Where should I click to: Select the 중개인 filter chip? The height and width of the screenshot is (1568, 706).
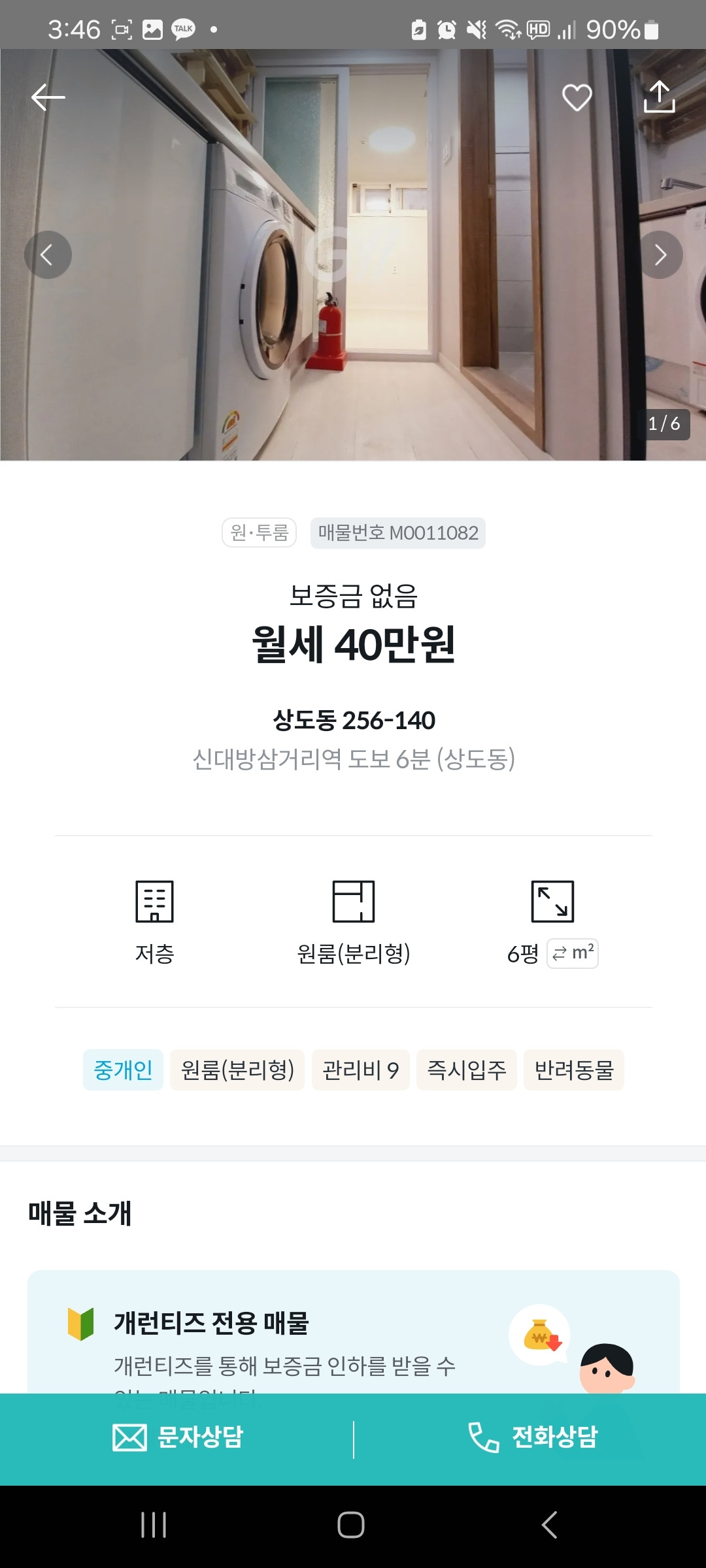(122, 1070)
